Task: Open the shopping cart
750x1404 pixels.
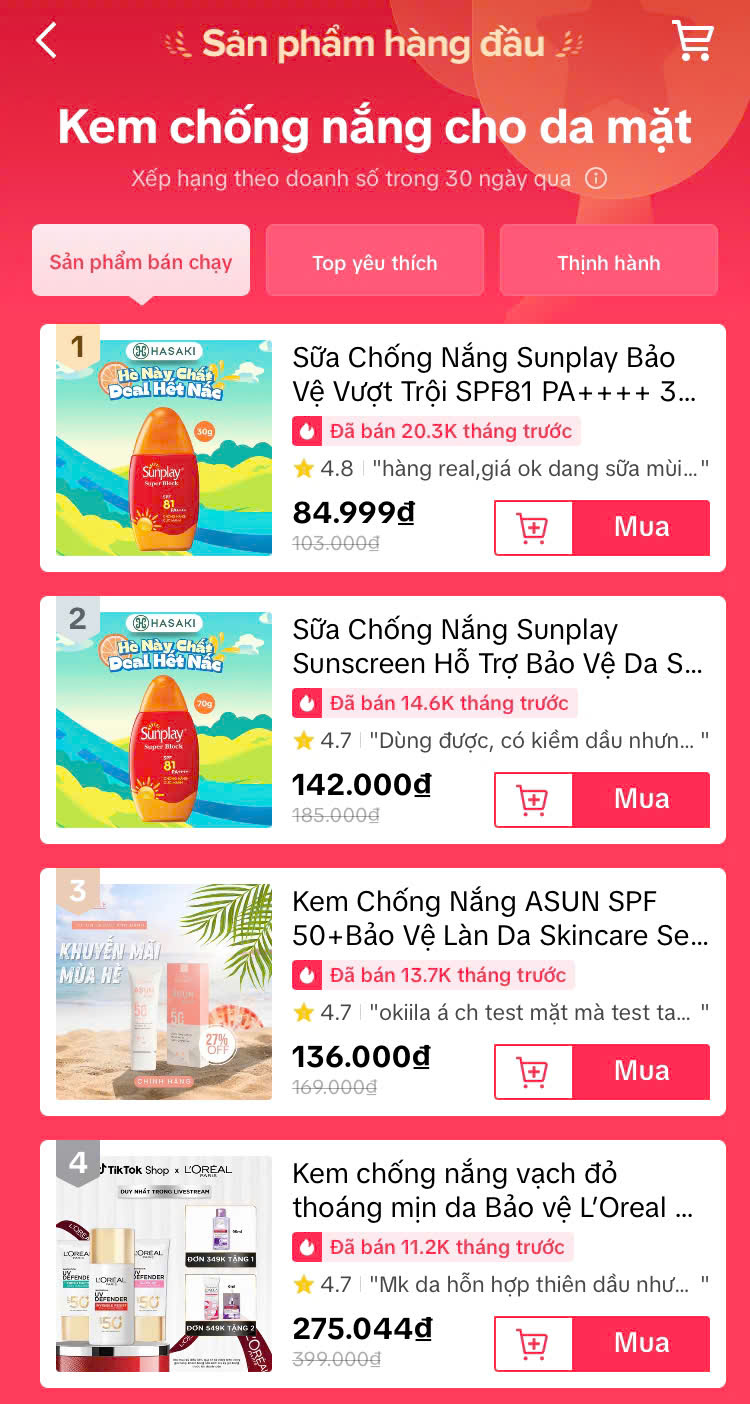Action: (x=693, y=41)
